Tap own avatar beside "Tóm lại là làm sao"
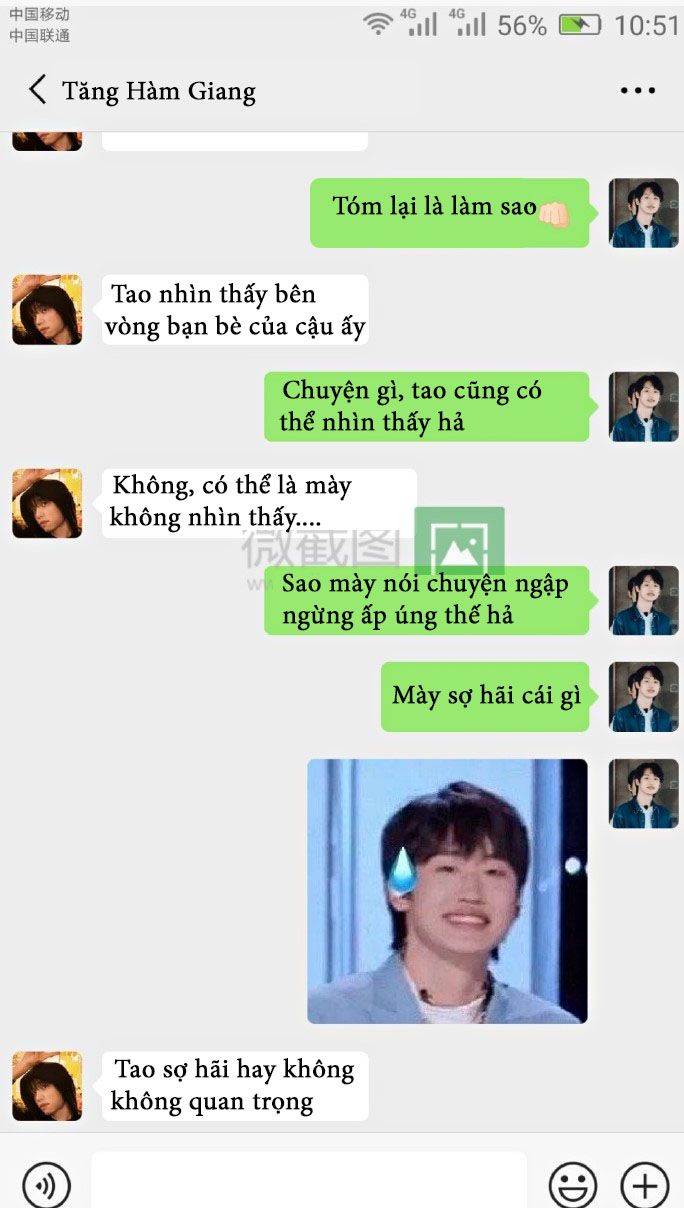The image size is (684, 1208). click(644, 213)
